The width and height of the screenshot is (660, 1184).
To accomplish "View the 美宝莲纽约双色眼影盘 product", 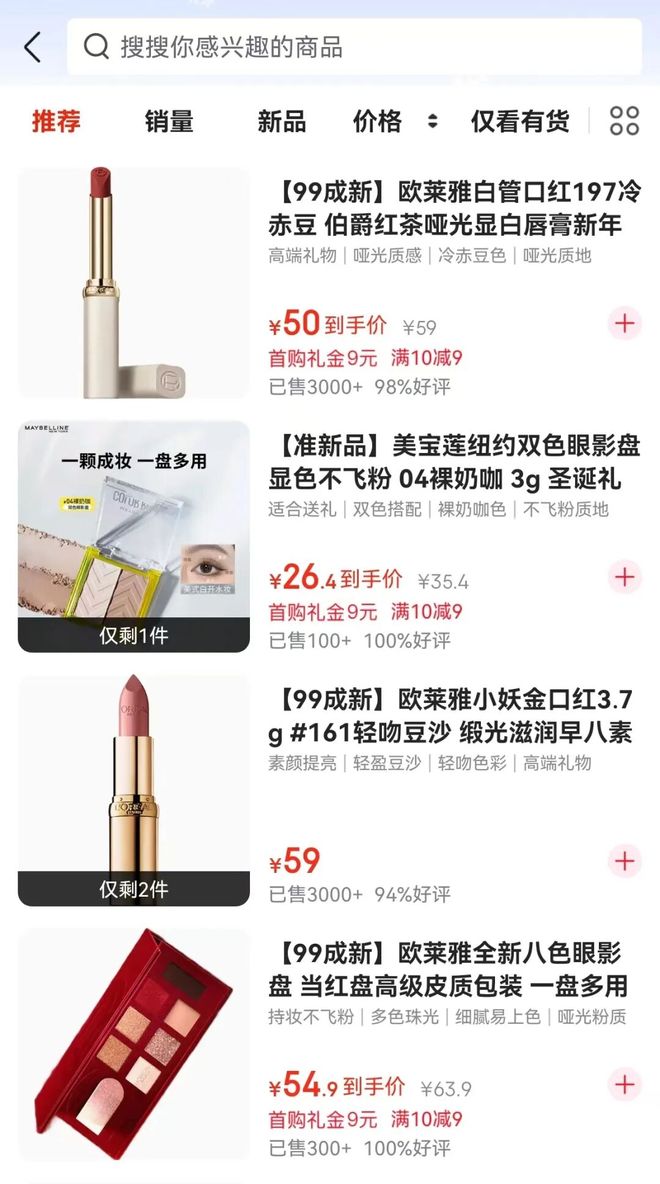I will point(454,461).
